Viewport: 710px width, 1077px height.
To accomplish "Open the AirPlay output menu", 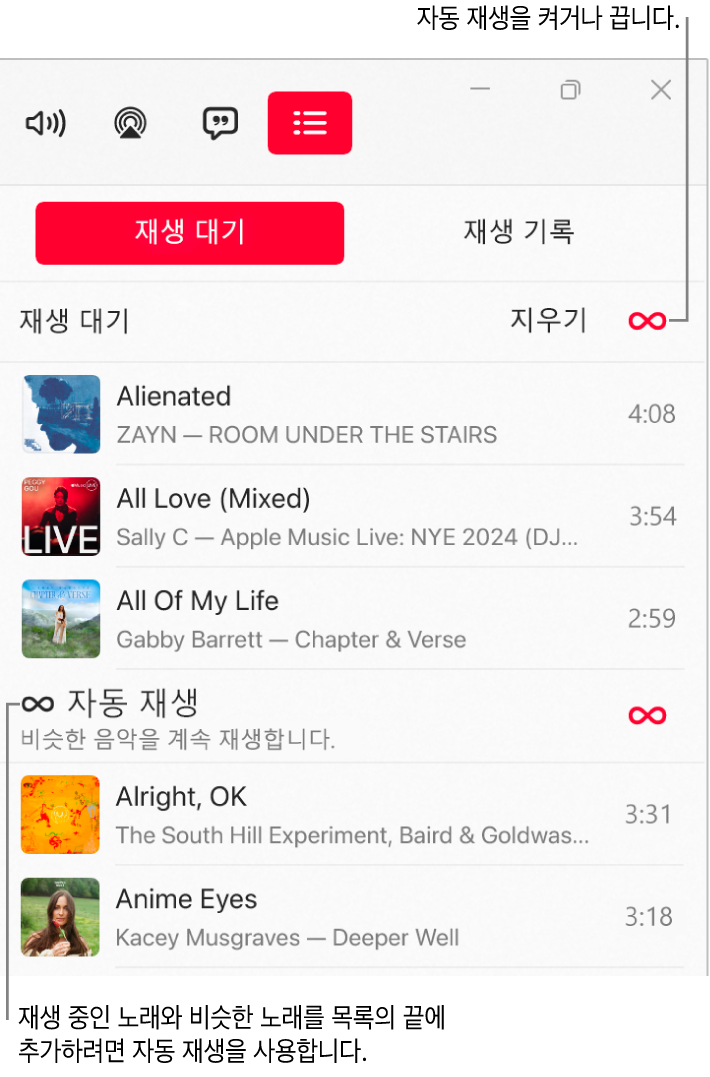I will point(130,123).
